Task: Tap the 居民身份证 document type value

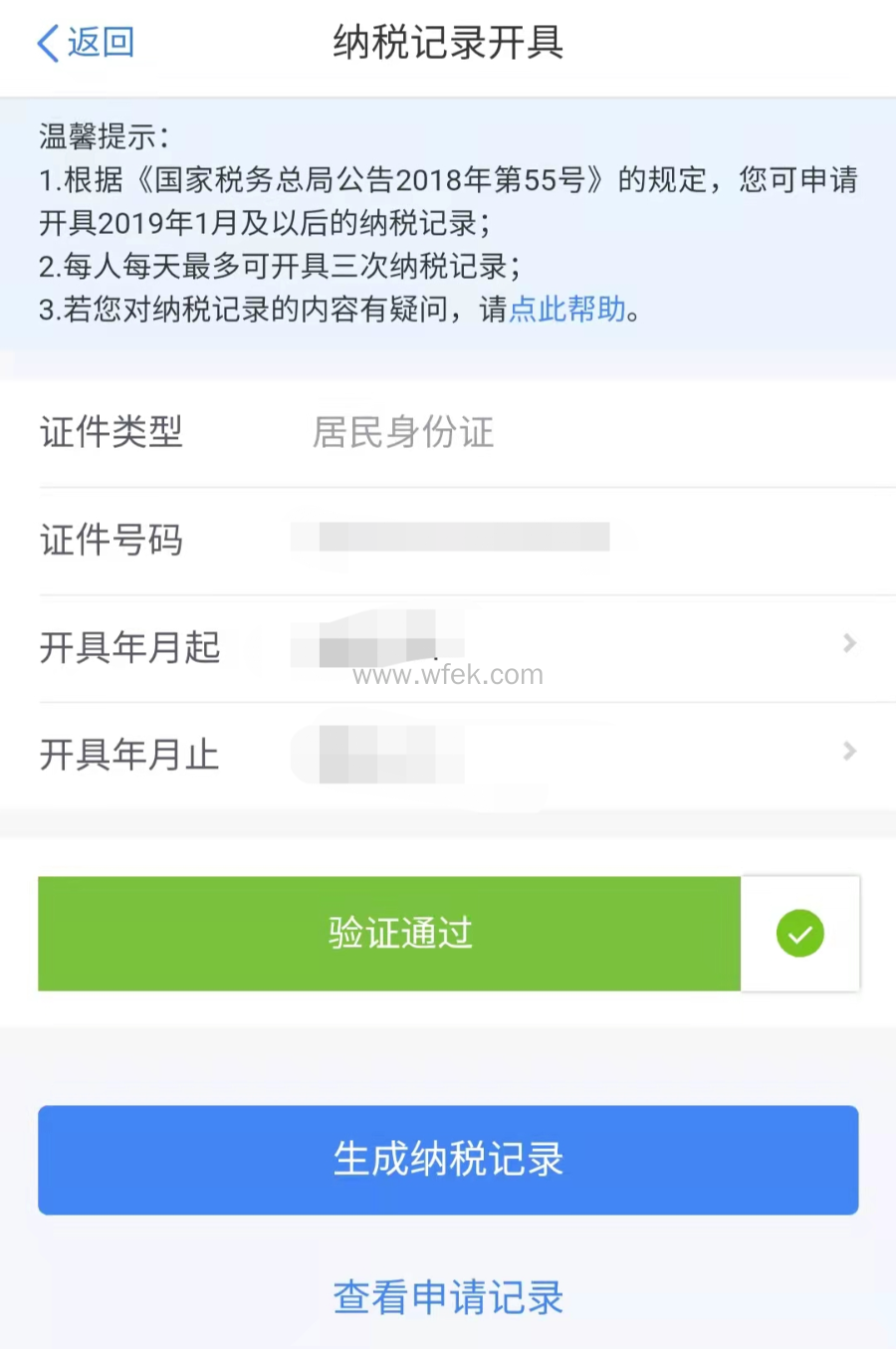Action: tap(402, 432)
